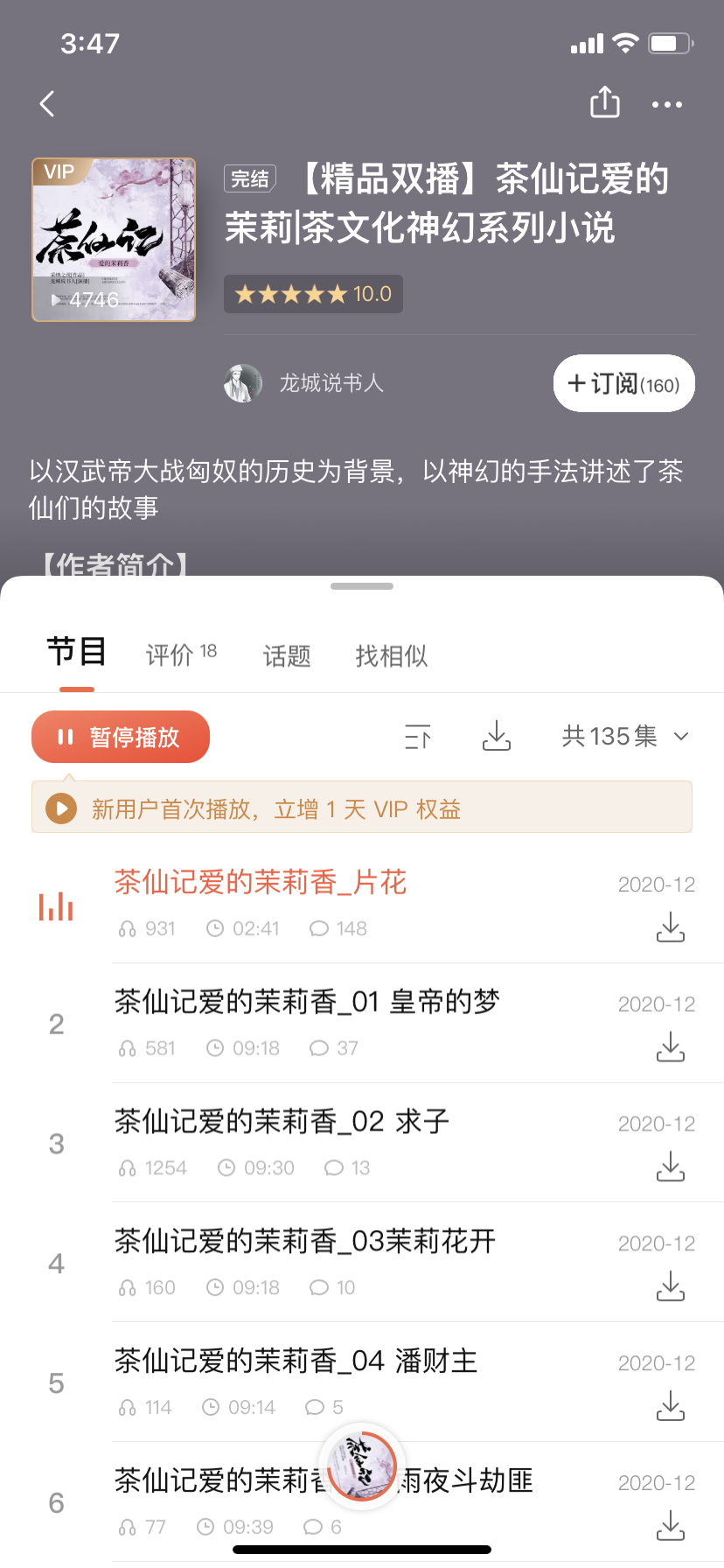Pause playback with 暂停播放 button
The height and width of the screenshot is (1568, 724).
[121, 737]
